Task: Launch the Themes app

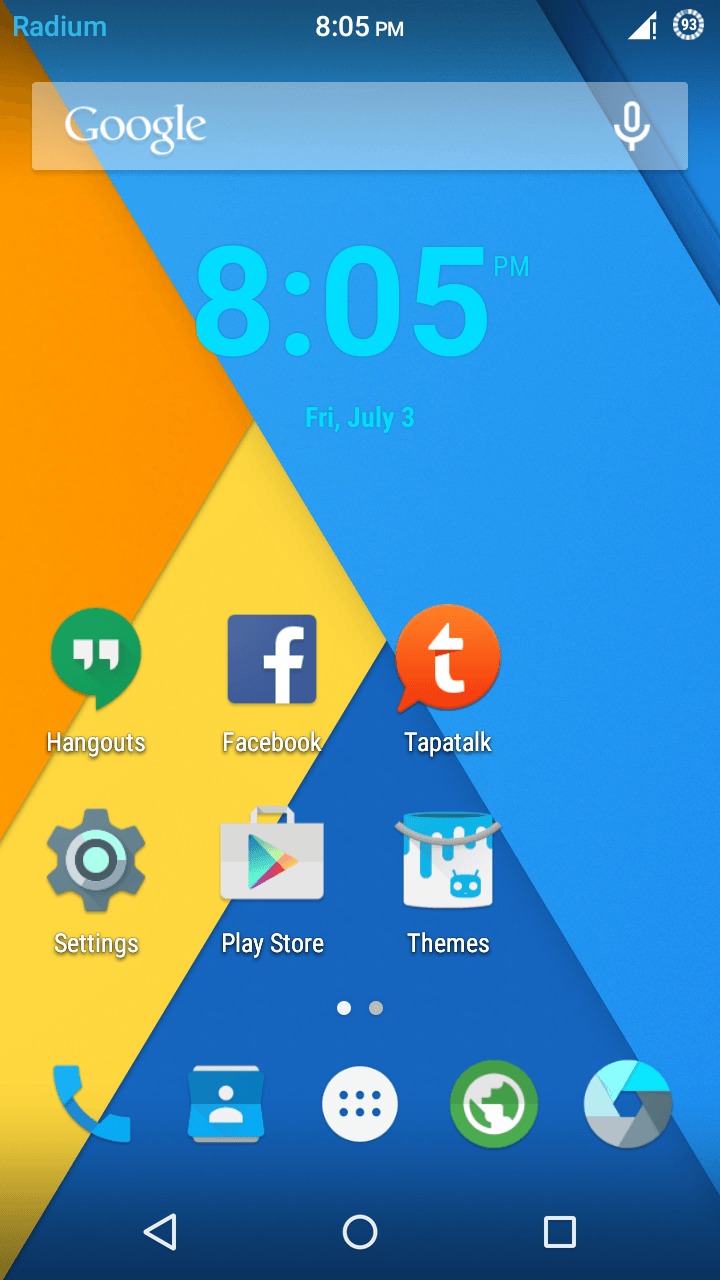Action: coord(448,860)
